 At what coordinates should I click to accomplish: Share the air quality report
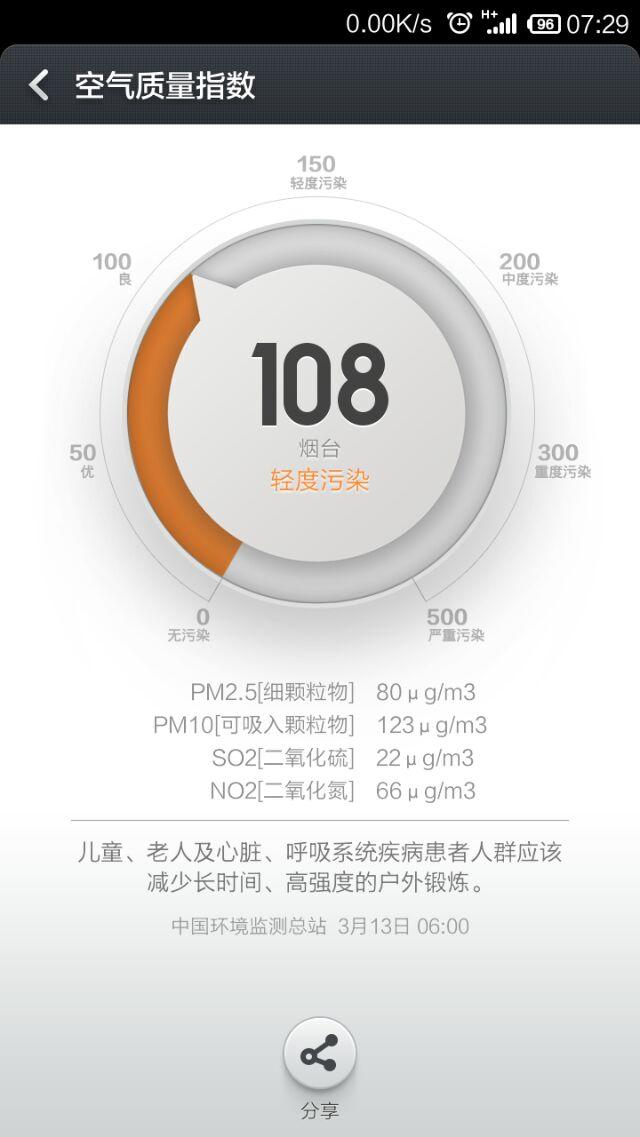[319, 1055]
